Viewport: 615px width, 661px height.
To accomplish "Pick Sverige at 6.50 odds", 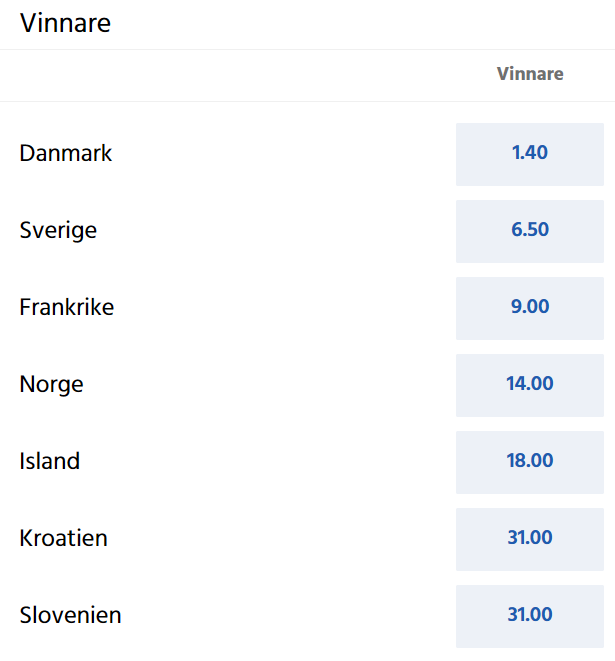I will point(529,230).
